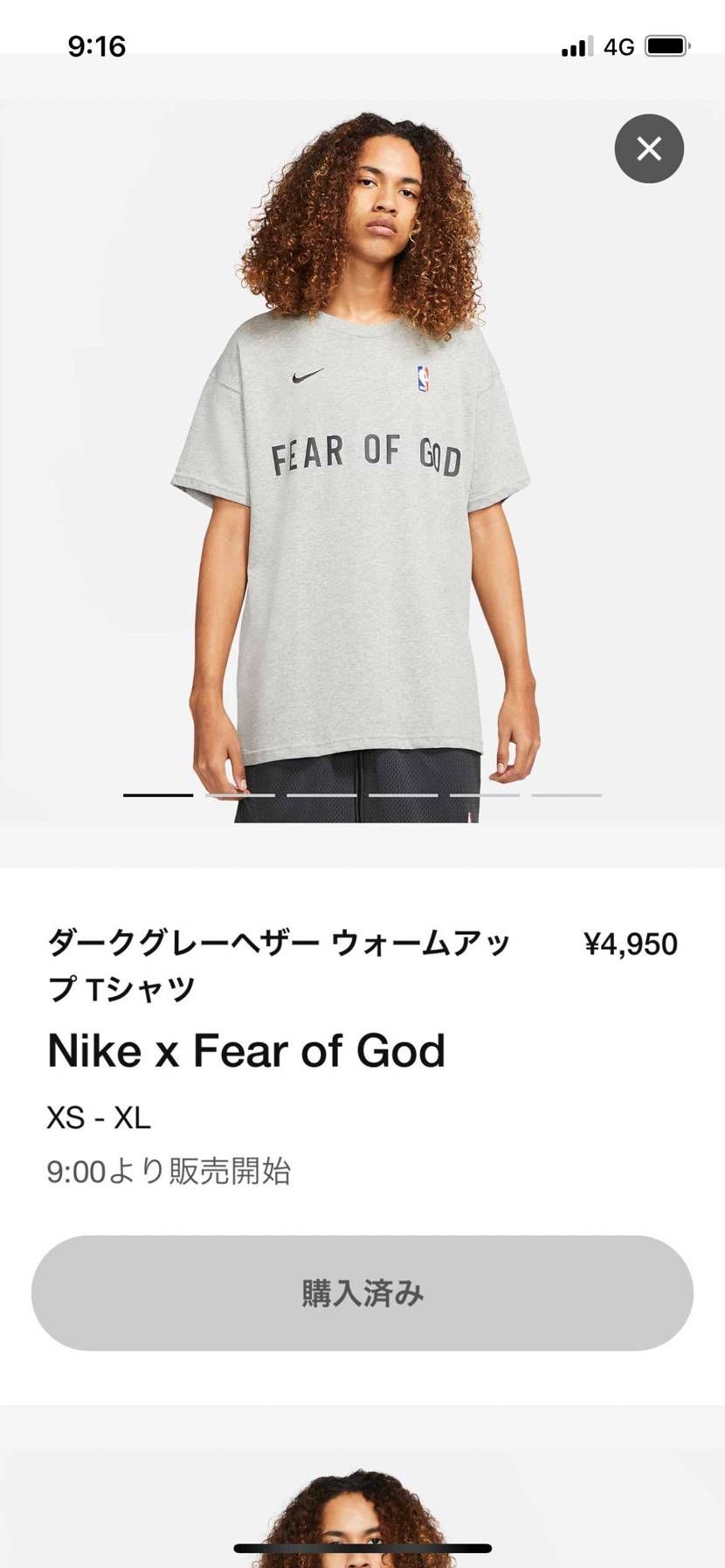Select the fourth carousel indicator segment
This screenshot has width=725, height=1568.
(404, 796)
